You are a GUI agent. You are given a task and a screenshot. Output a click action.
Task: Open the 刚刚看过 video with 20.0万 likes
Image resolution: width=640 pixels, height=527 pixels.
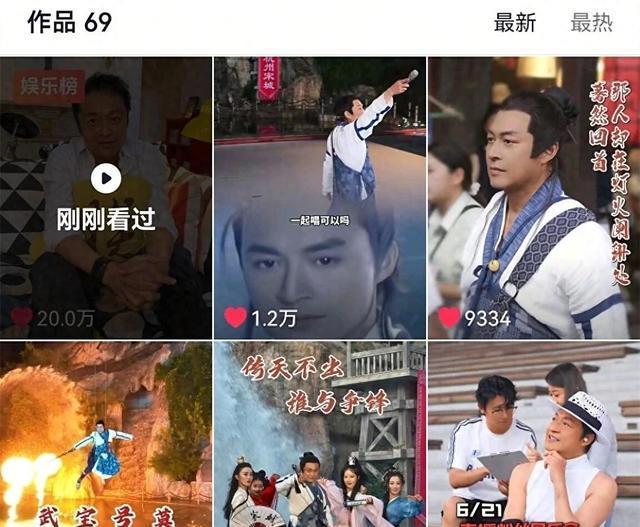tap(106, 197)
